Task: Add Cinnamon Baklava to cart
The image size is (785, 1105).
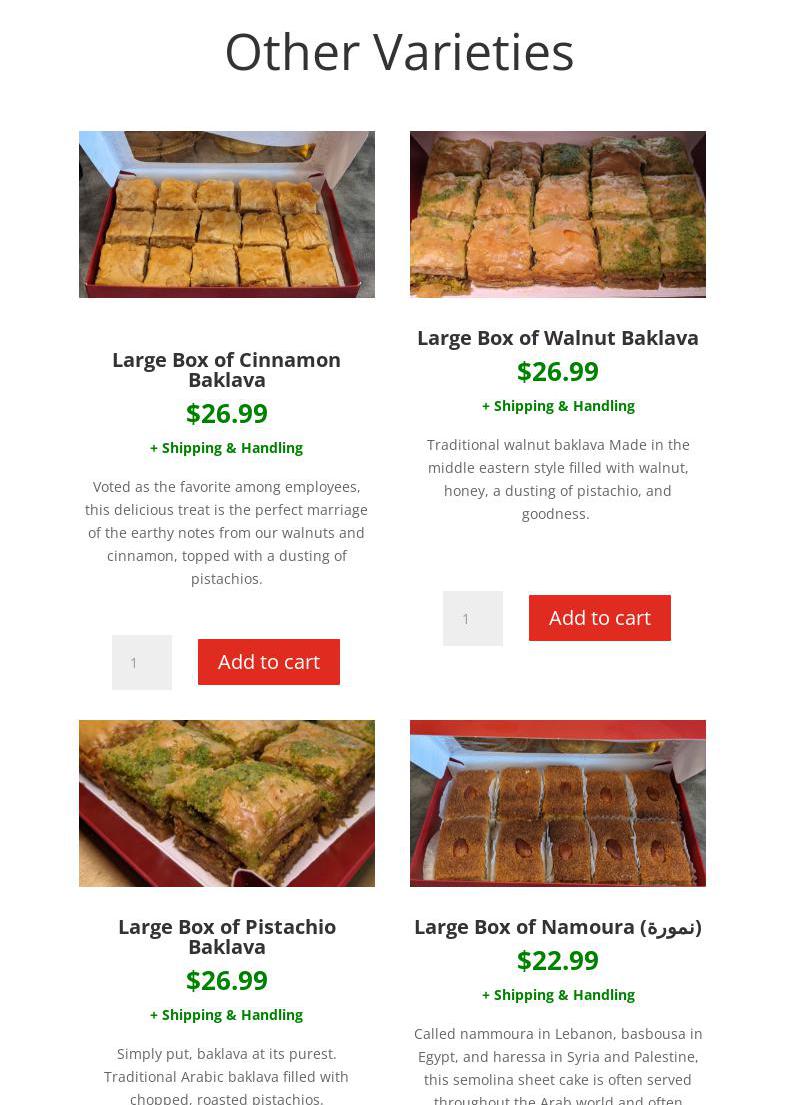Action: (x=268, y=662)
